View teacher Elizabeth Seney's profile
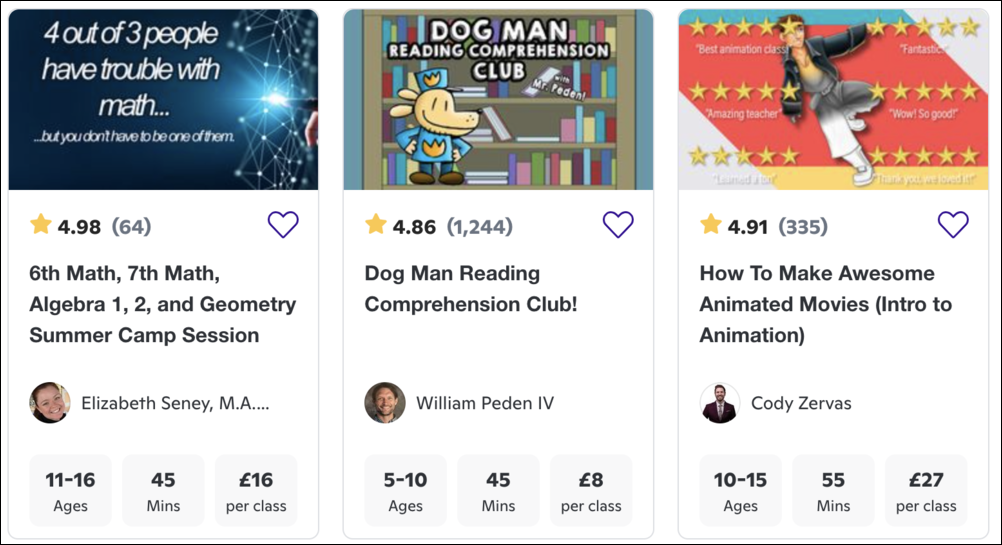 tap(174, 403)
